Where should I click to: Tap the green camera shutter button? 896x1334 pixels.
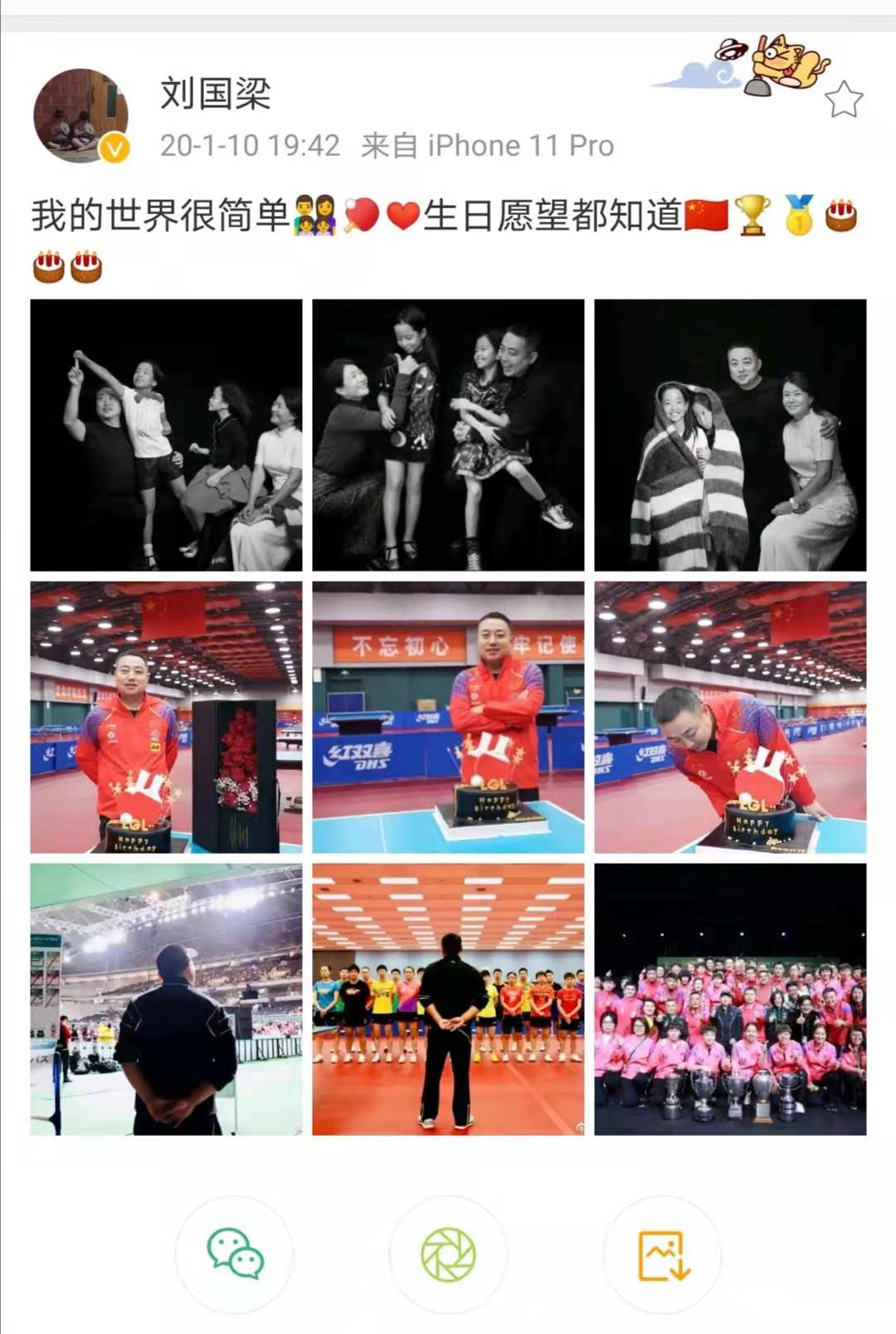(x=448, y=1254)
